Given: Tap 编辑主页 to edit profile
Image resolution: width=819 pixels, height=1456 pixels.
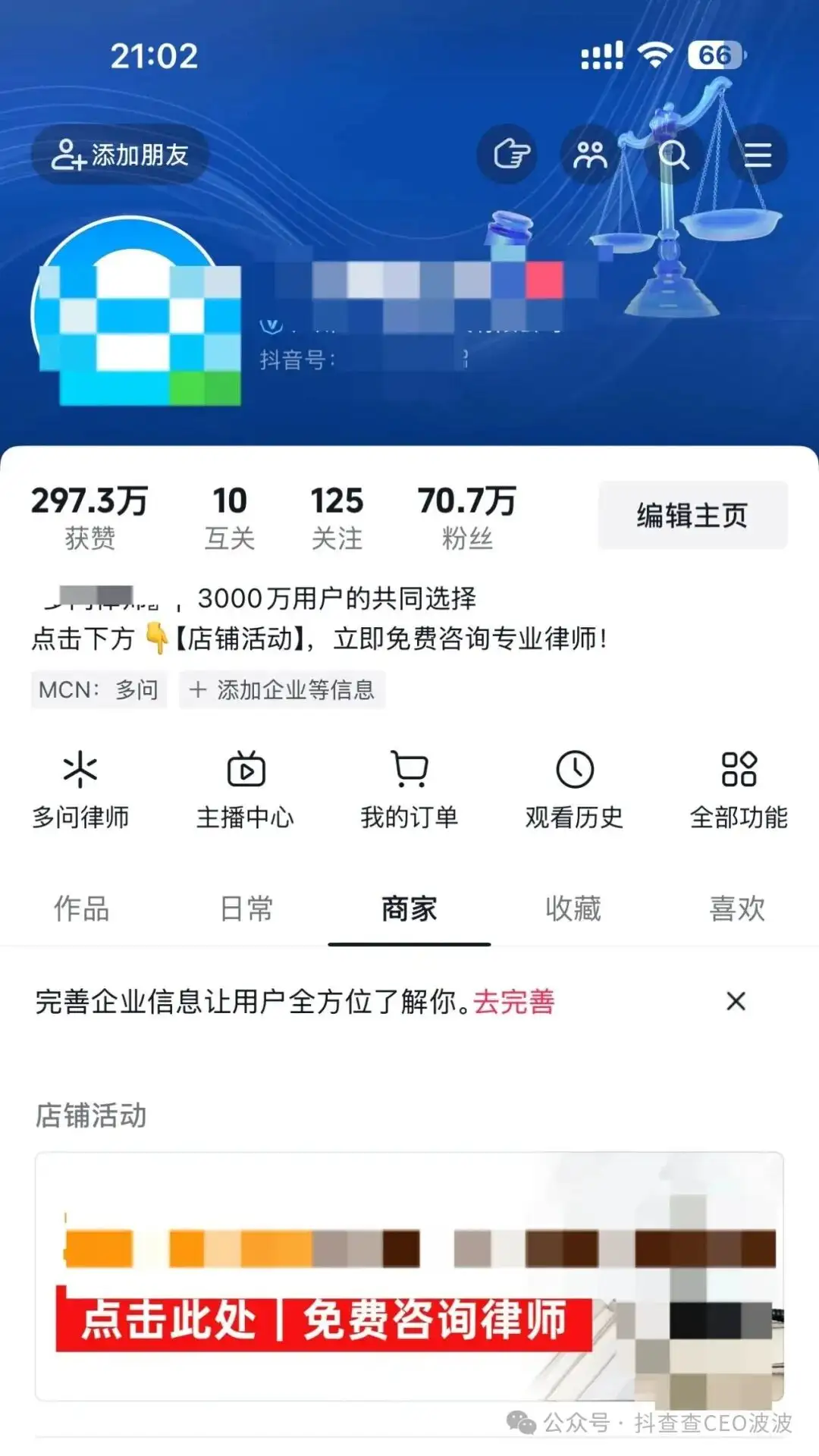Looking at the screenshot, I should coord(692,516).
